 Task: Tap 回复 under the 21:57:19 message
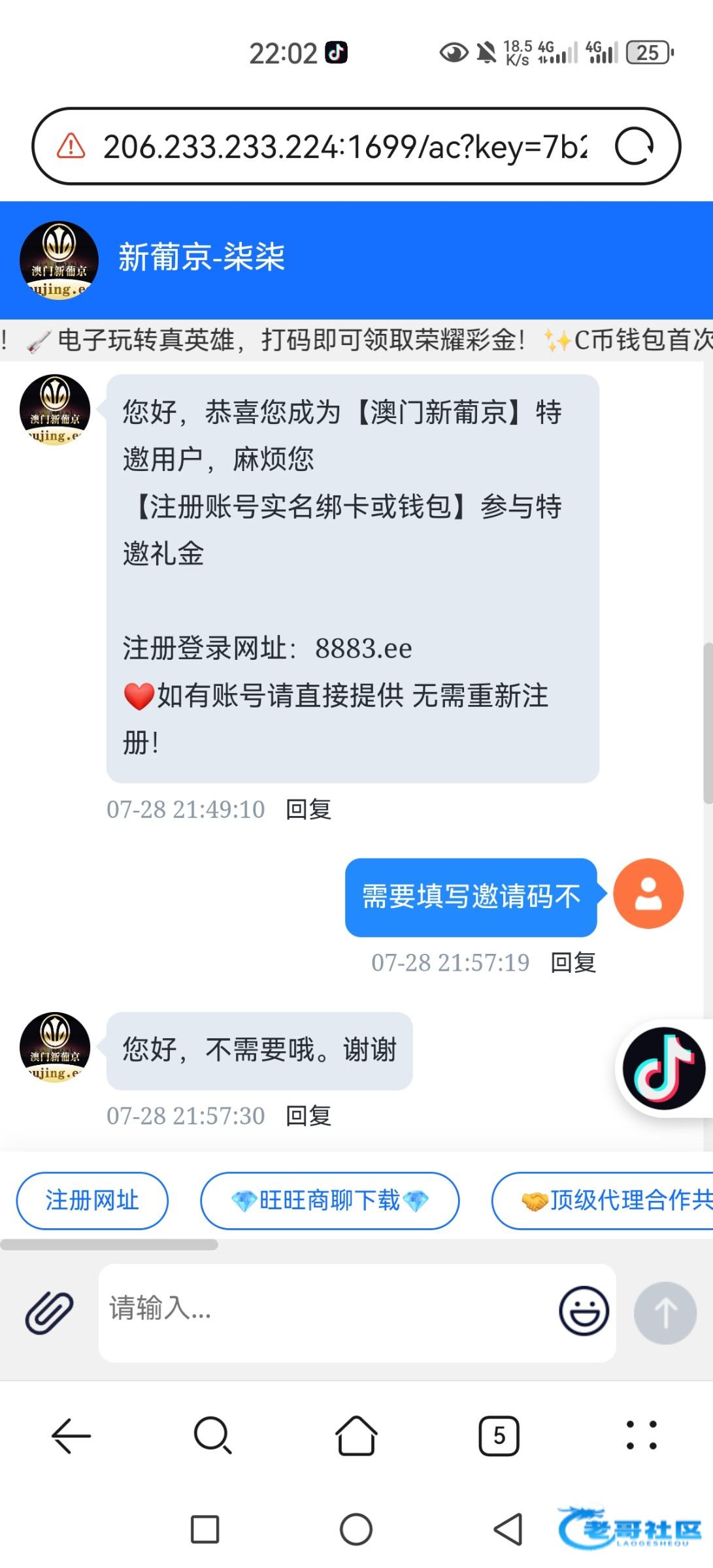(x=573, y=962)
